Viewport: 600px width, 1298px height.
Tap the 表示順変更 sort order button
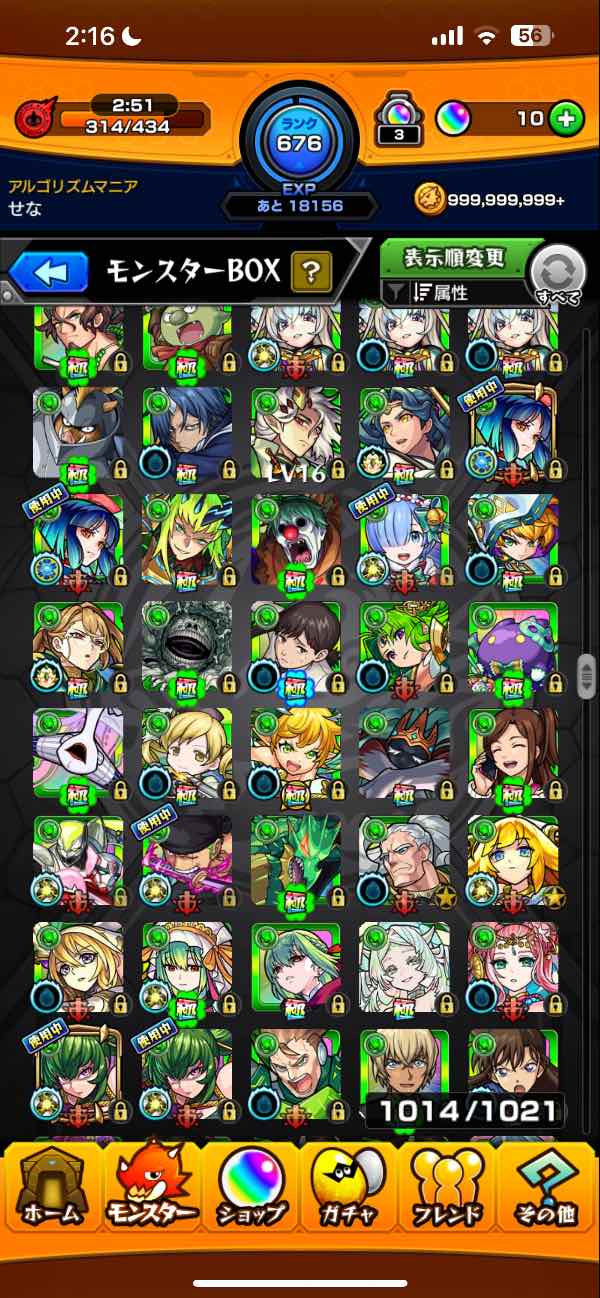tap(455, 258)
